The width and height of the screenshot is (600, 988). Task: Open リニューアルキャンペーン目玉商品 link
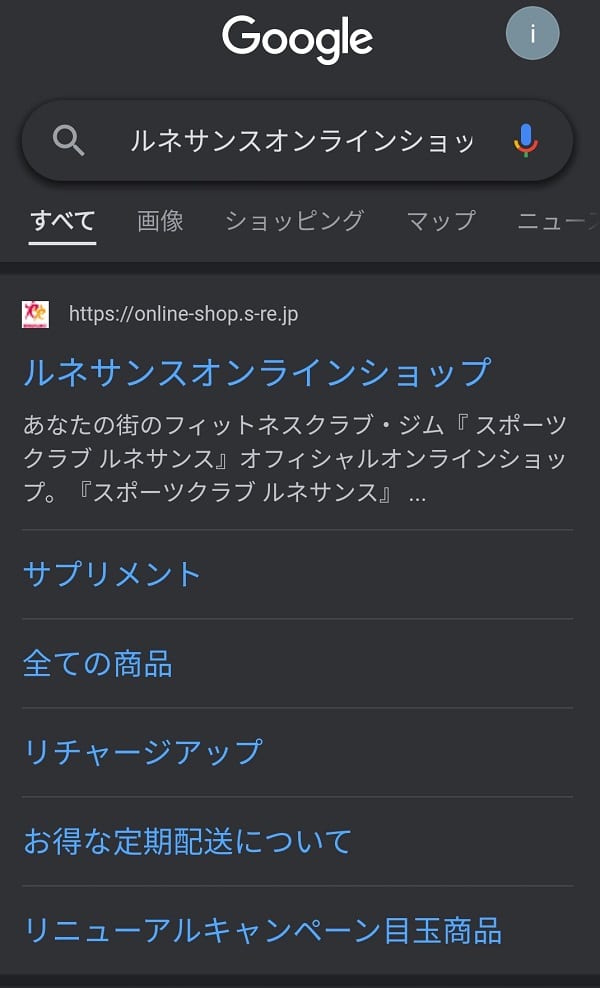click(262, 930)
